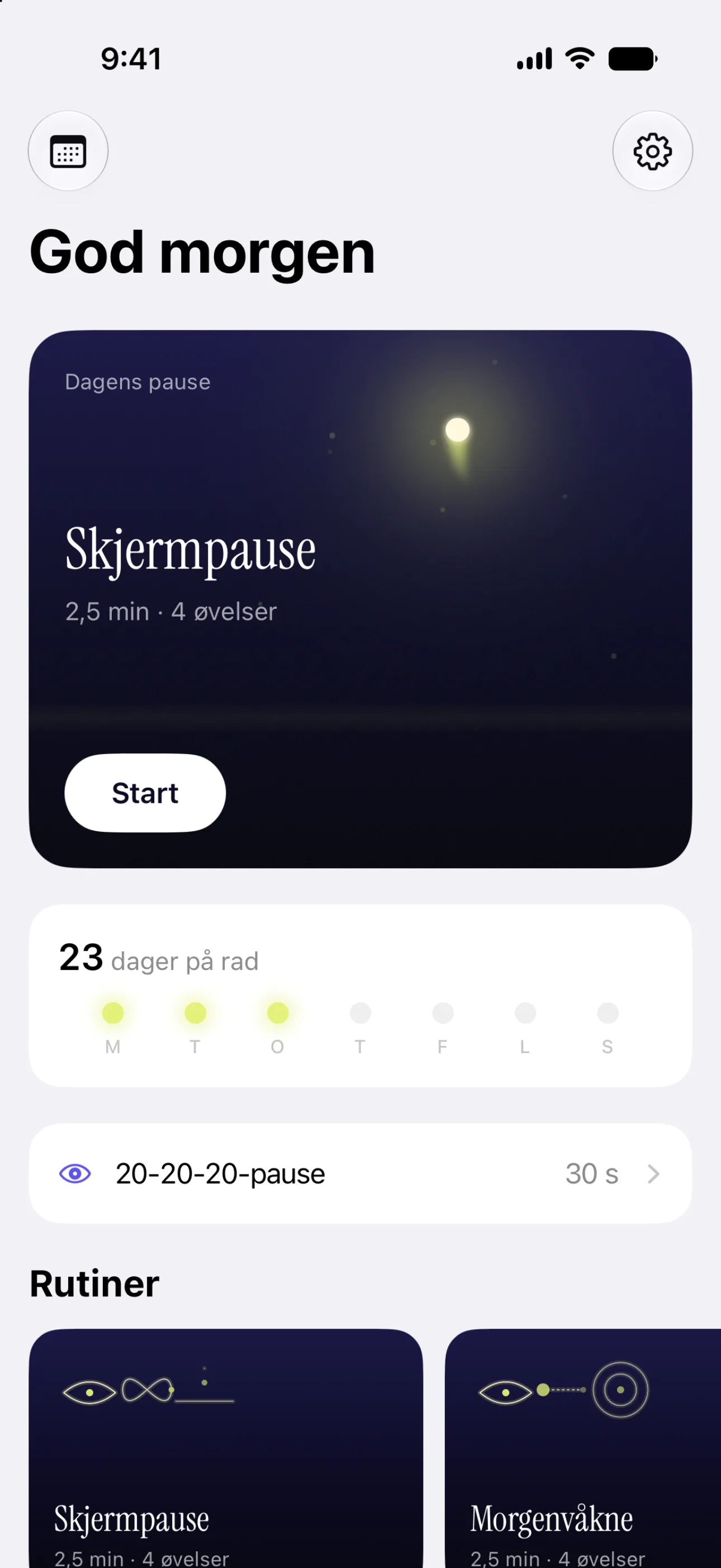The height and width of the screenshot is (1568, 721).
Task: Open the Morgenvåkne routine card
Action: [x=583, y=1449]
